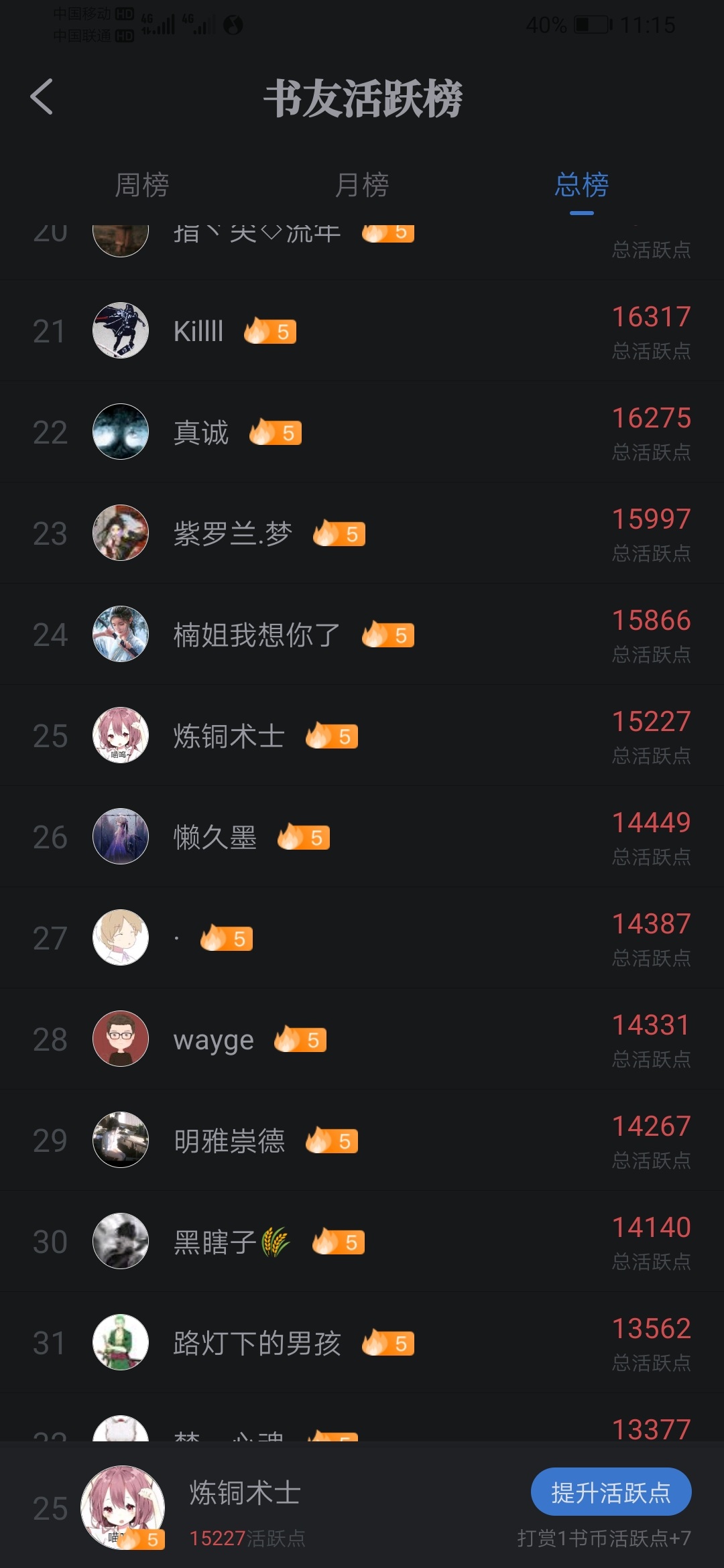Open the wayge user row
This screenshot has height=1568, width=724.
tap(362, 1039)
